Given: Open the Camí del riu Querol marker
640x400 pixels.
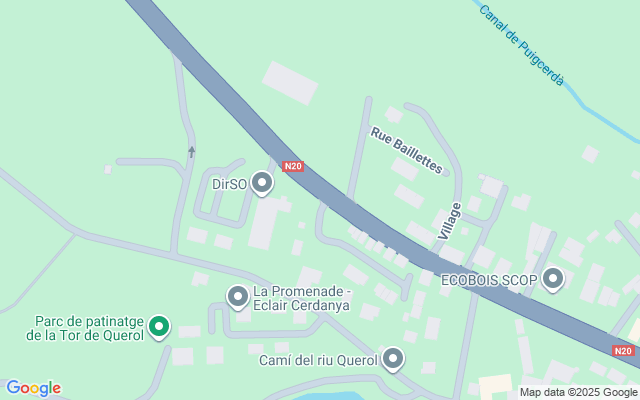Looking at the screenshot, I should 393,359.
